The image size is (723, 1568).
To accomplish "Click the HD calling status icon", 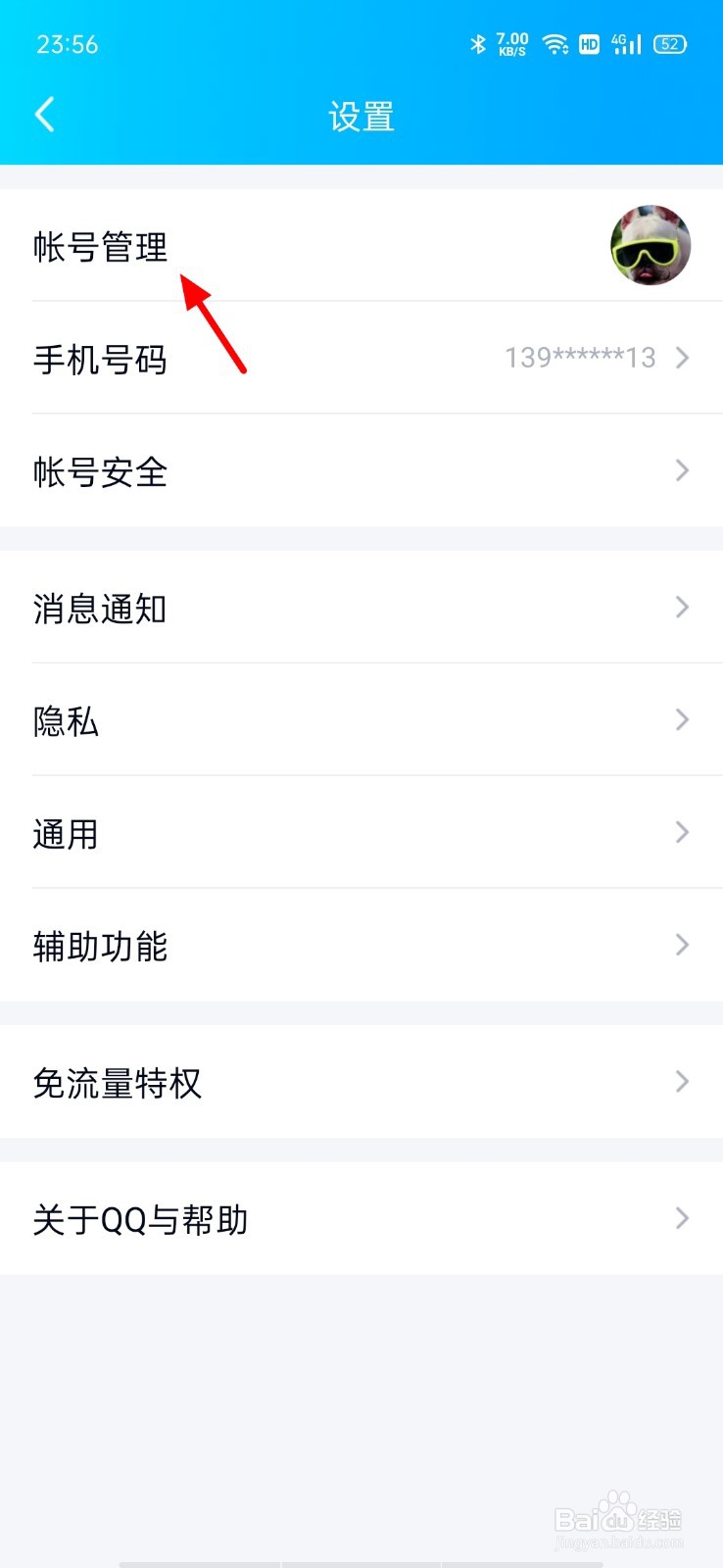I will [x=590, y=44].
